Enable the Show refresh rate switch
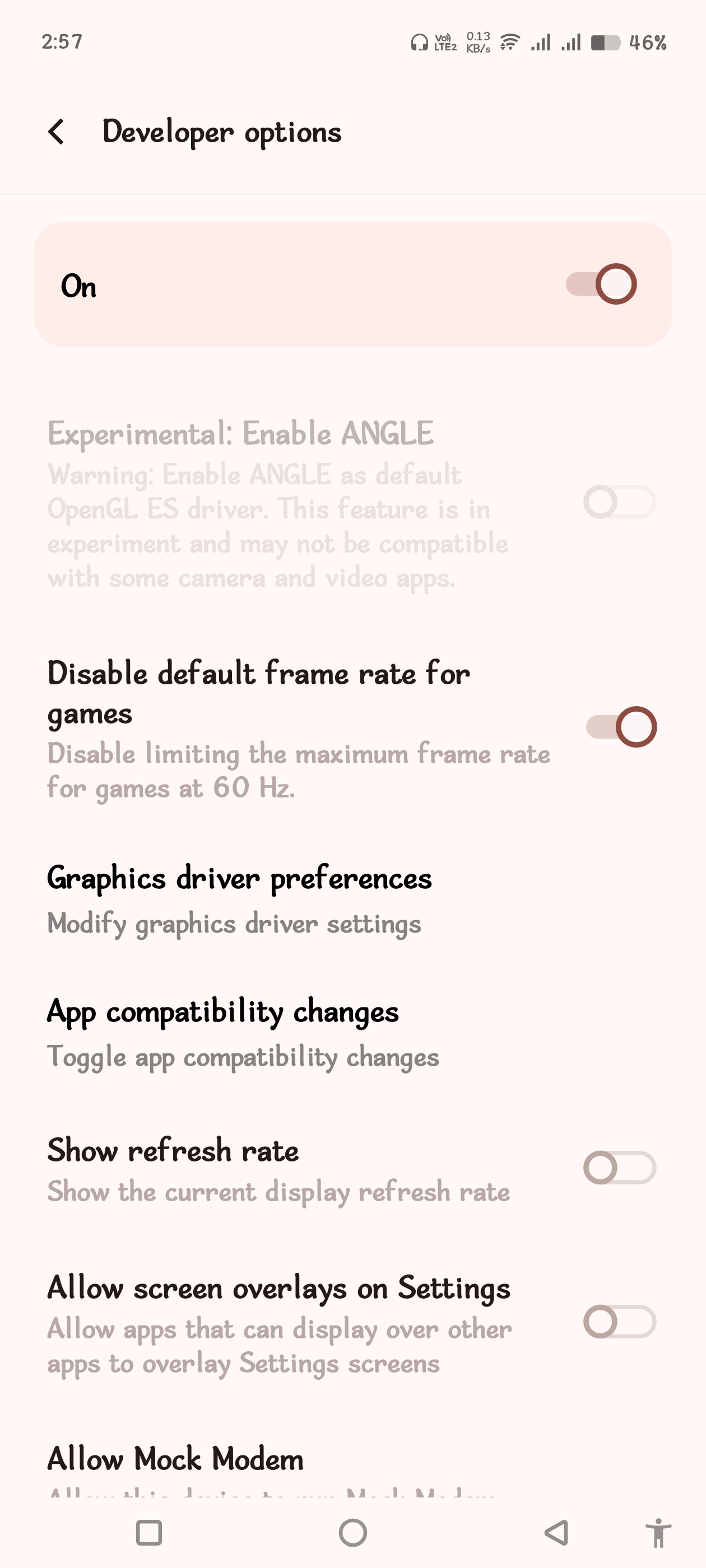 [619, 1168]
